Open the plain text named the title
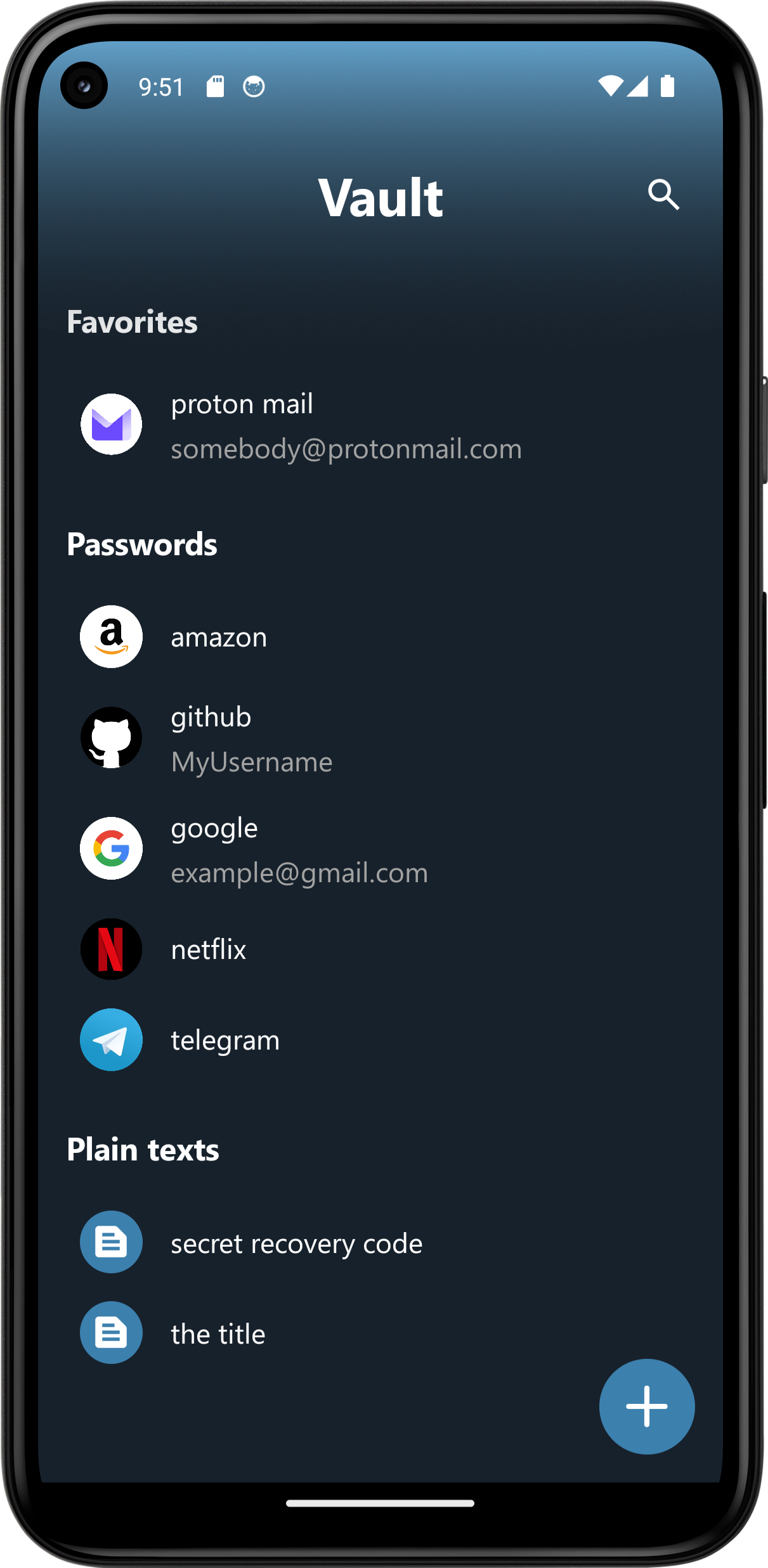The height and width of the screenshot is (1568, 768). (381, 1333)
